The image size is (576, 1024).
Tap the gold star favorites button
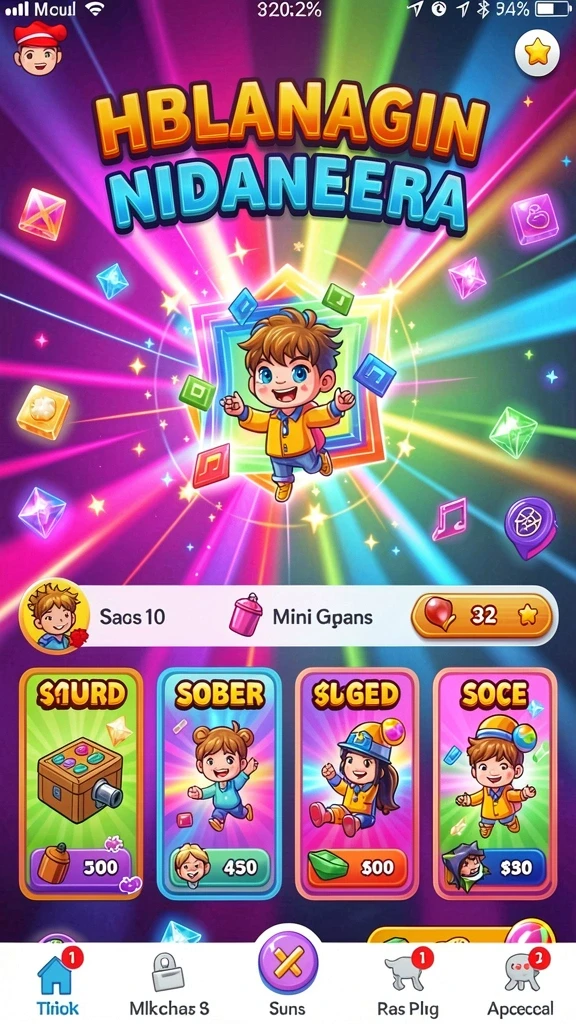tap(537, 52)
